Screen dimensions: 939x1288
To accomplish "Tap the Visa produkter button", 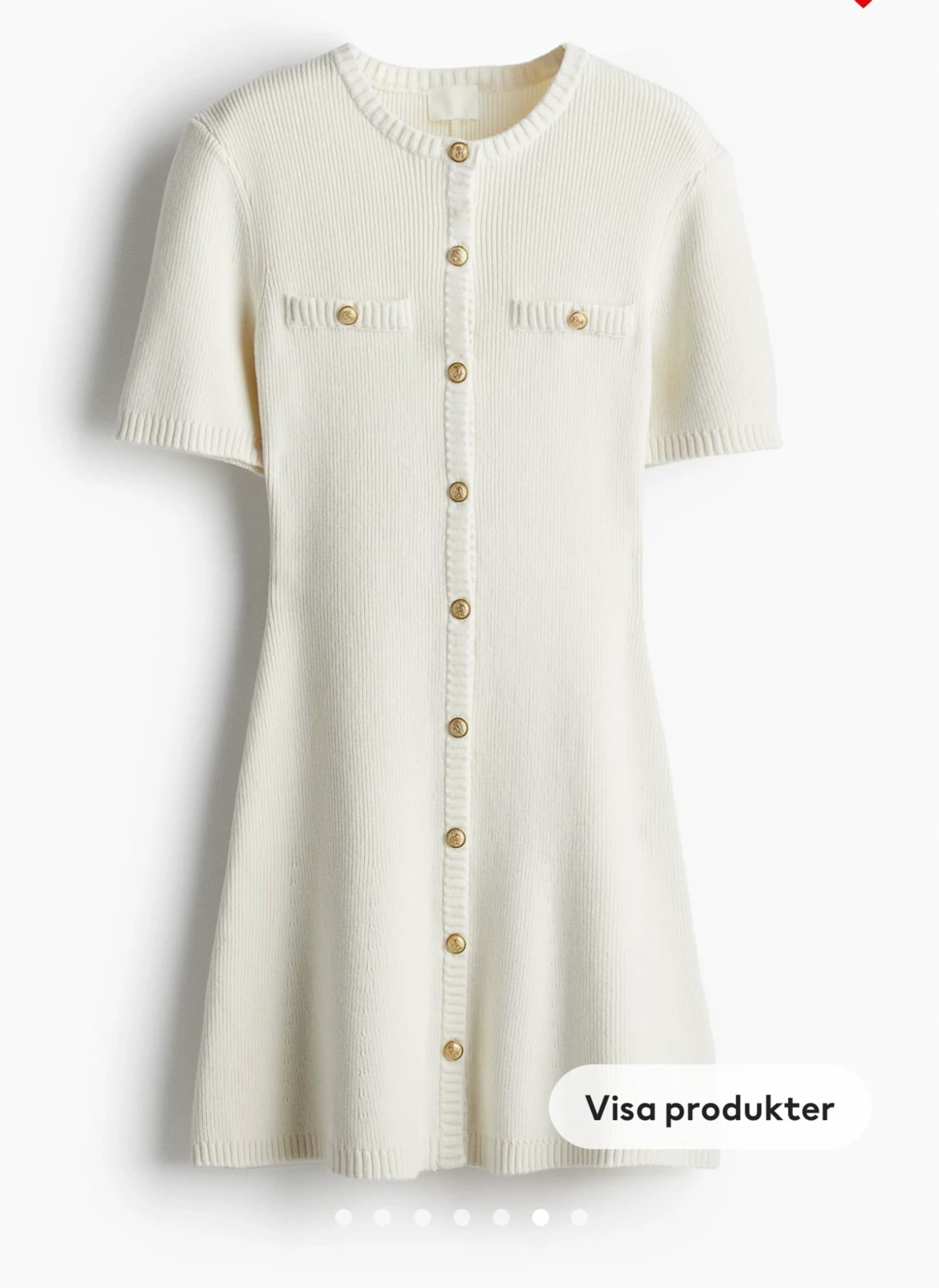I will [709, 1108].
